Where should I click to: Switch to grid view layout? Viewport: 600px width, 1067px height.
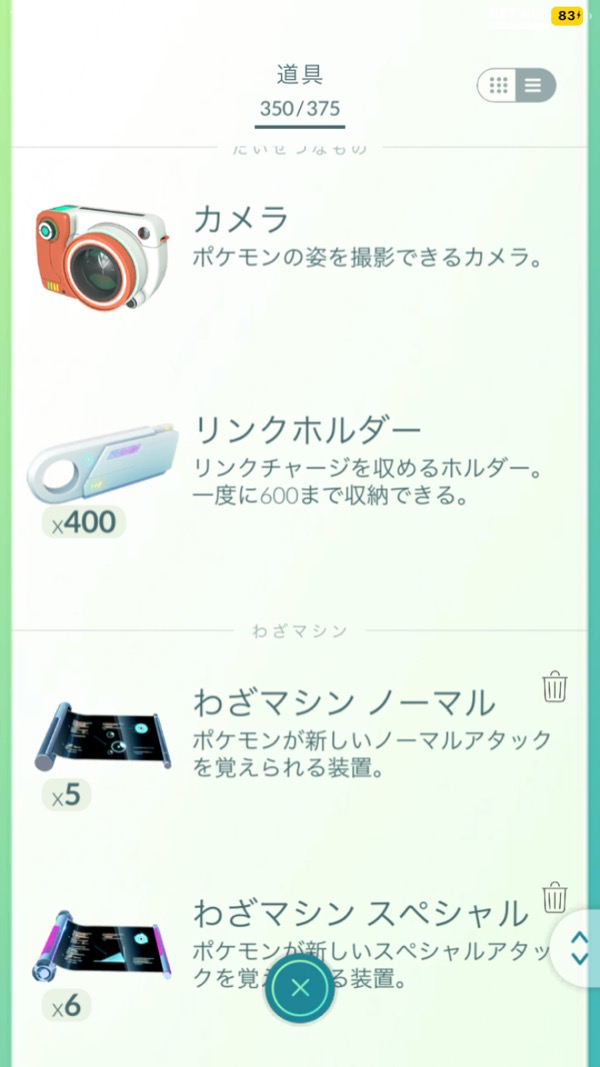coord(499,85)
